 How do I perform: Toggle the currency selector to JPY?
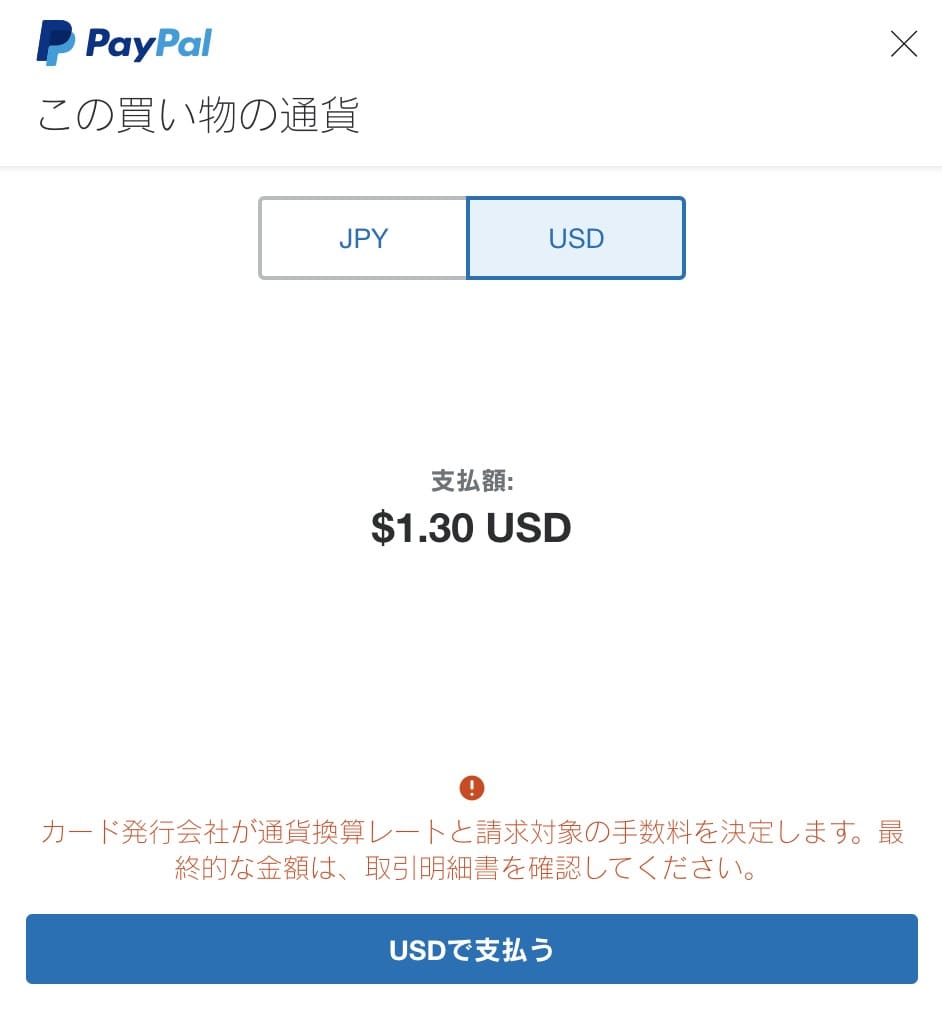362,238
